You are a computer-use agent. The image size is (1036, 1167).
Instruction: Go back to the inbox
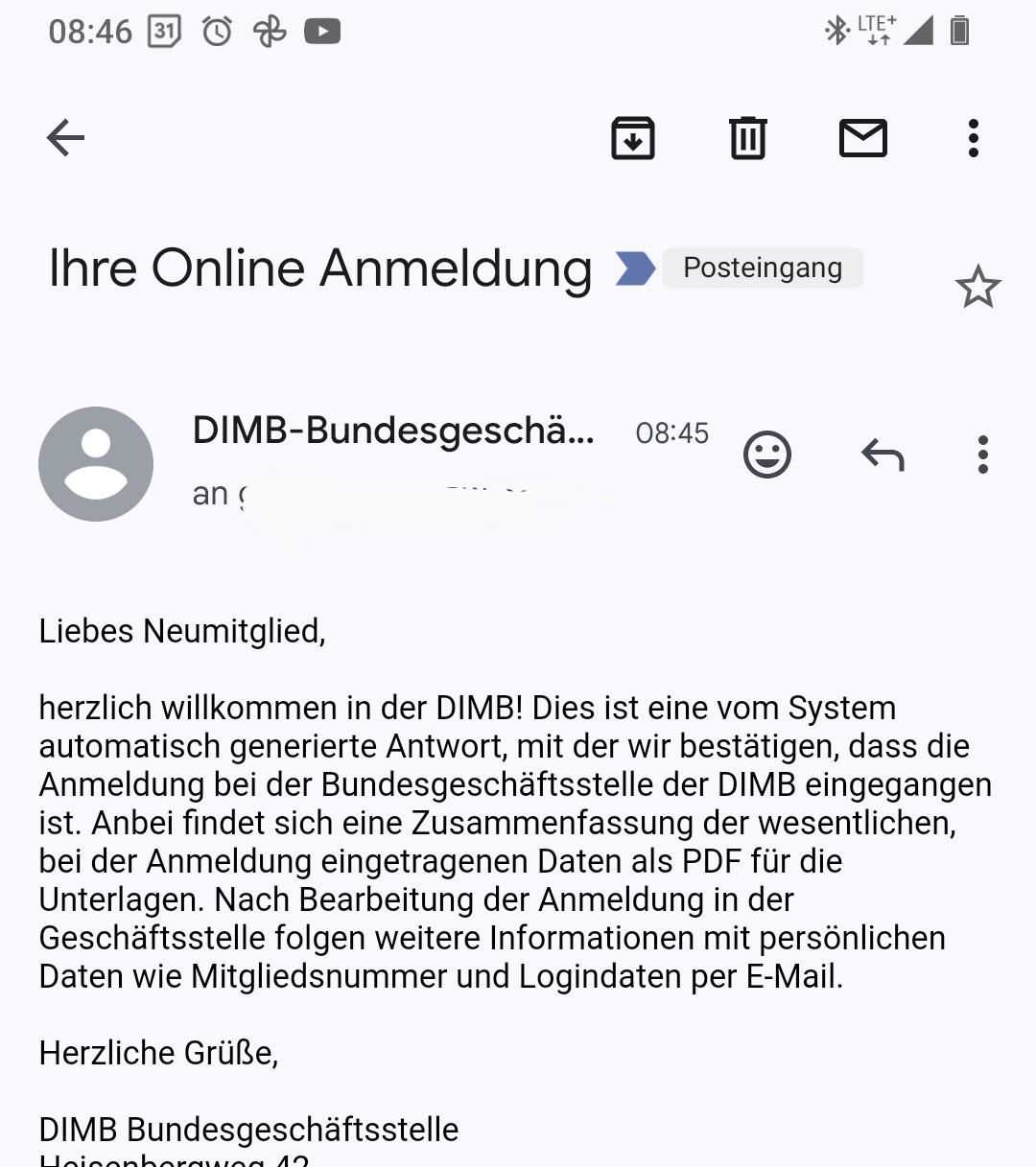pos(65,138)
